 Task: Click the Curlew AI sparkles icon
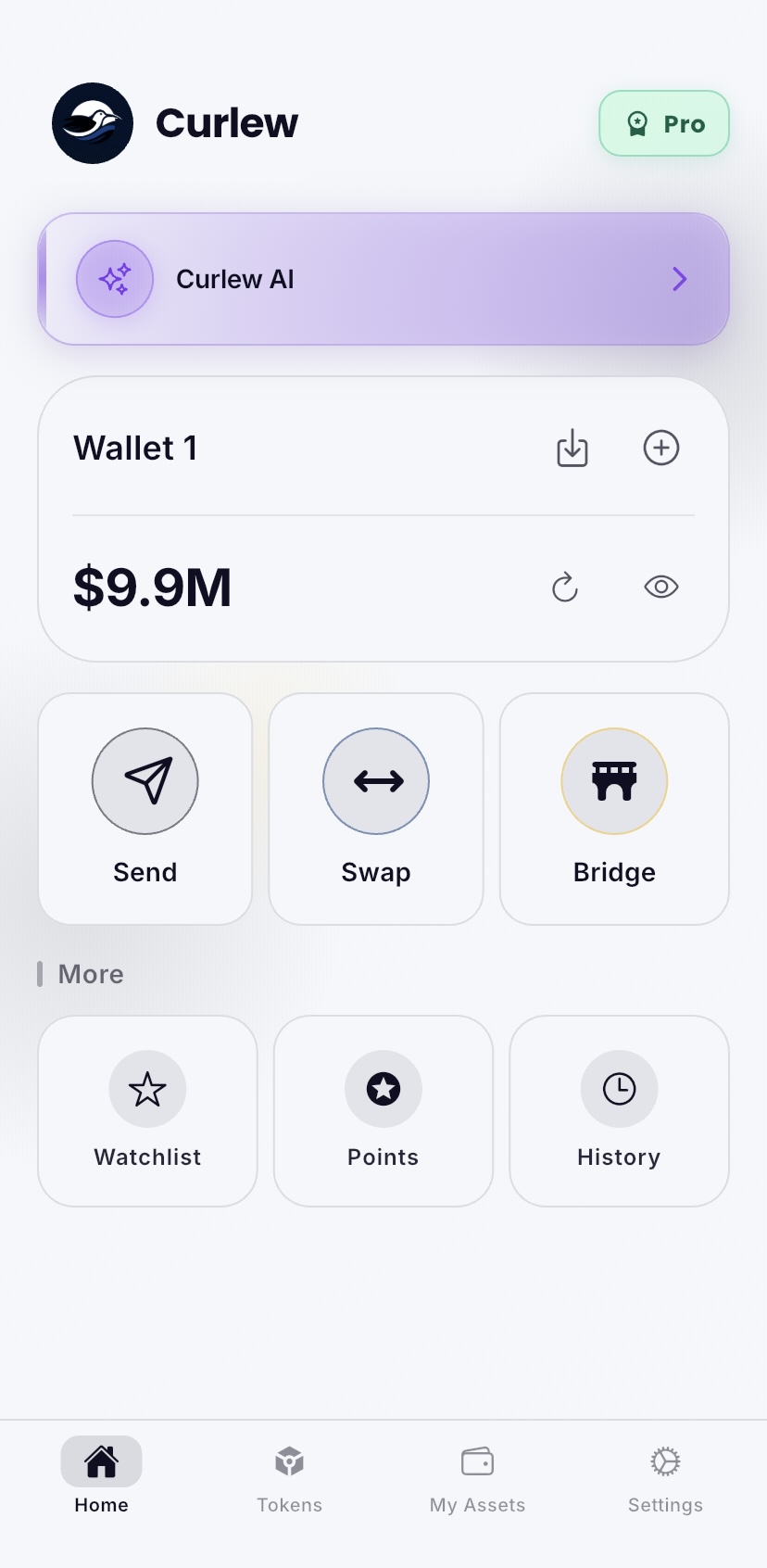tap(115, 279)
